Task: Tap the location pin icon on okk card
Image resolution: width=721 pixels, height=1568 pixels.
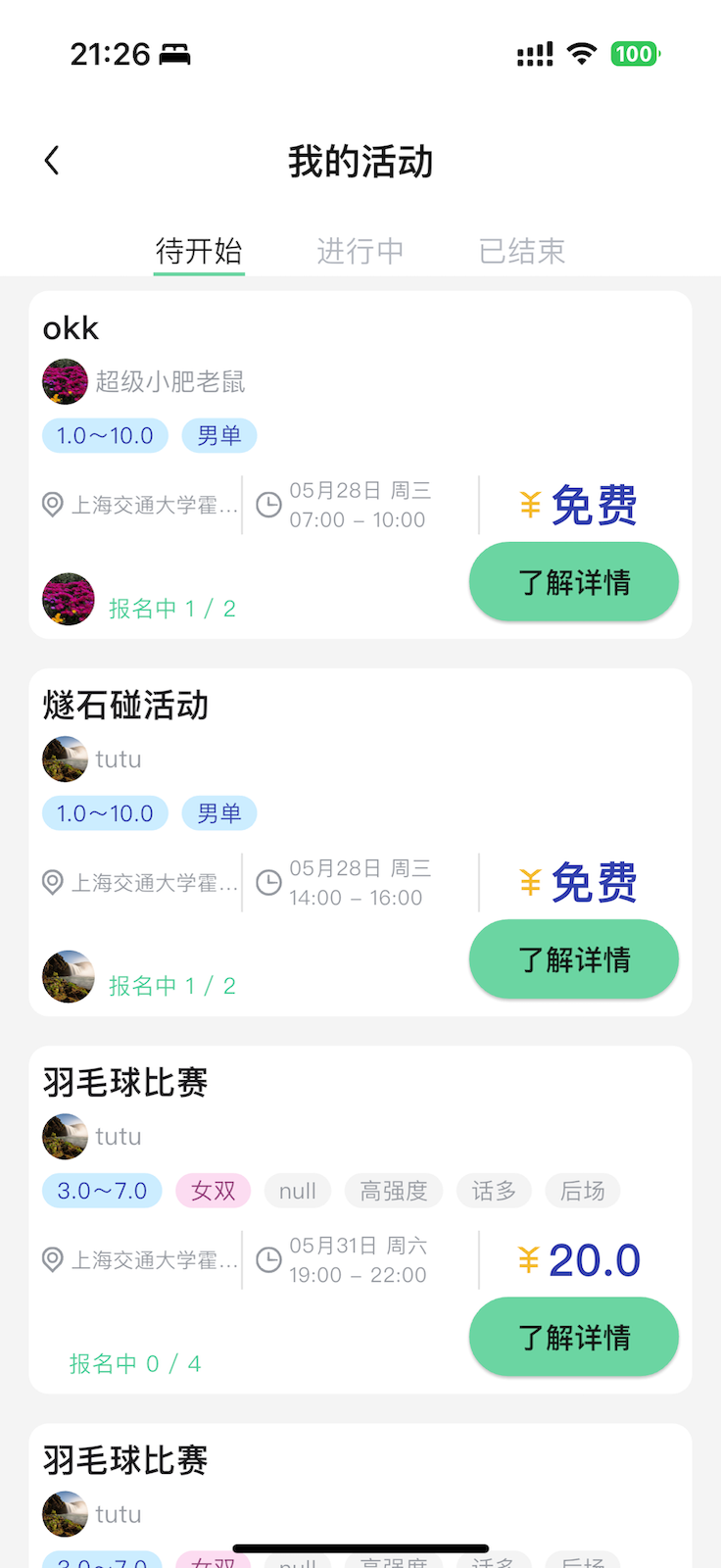Action: point(52,505)
